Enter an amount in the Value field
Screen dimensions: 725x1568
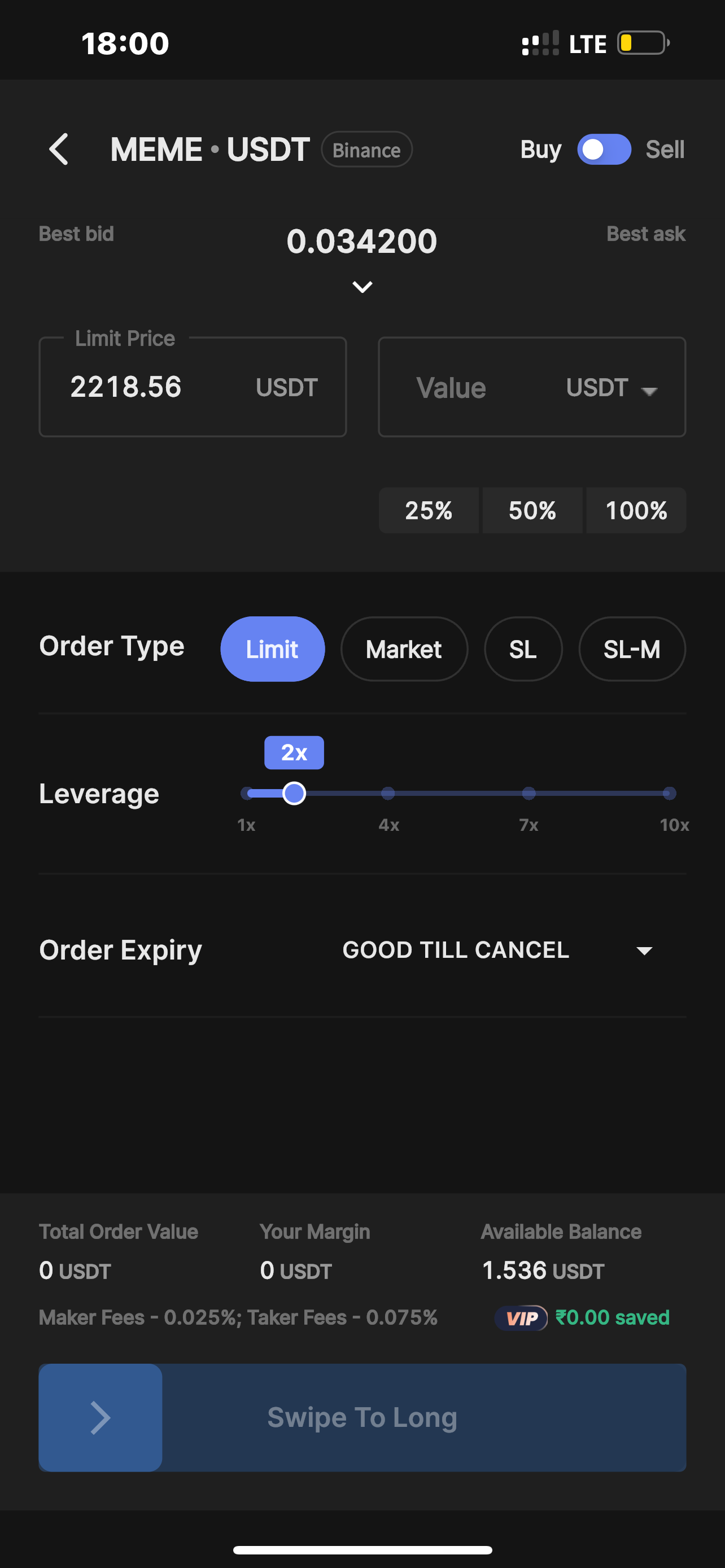[462, 388]
